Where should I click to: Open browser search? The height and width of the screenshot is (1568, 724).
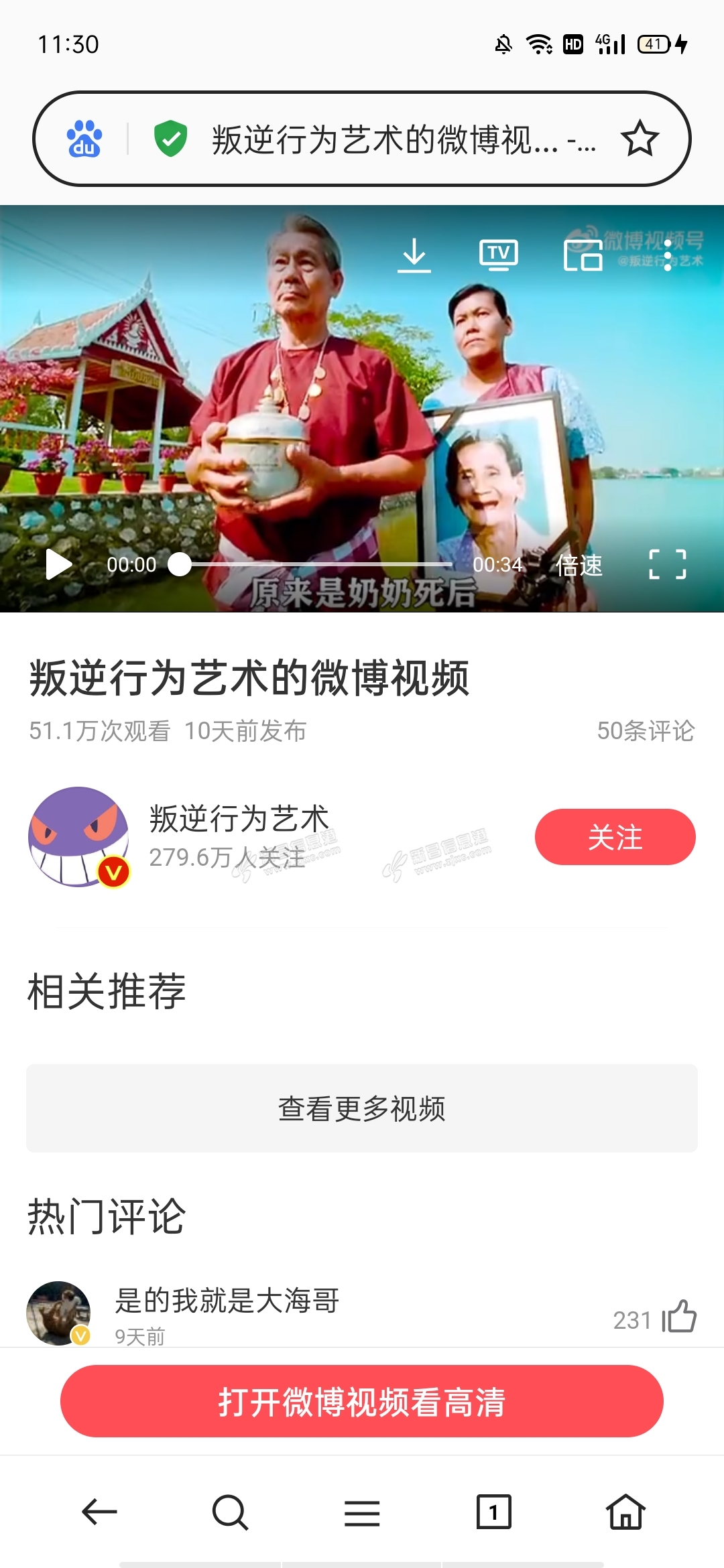click(230, 1512)
